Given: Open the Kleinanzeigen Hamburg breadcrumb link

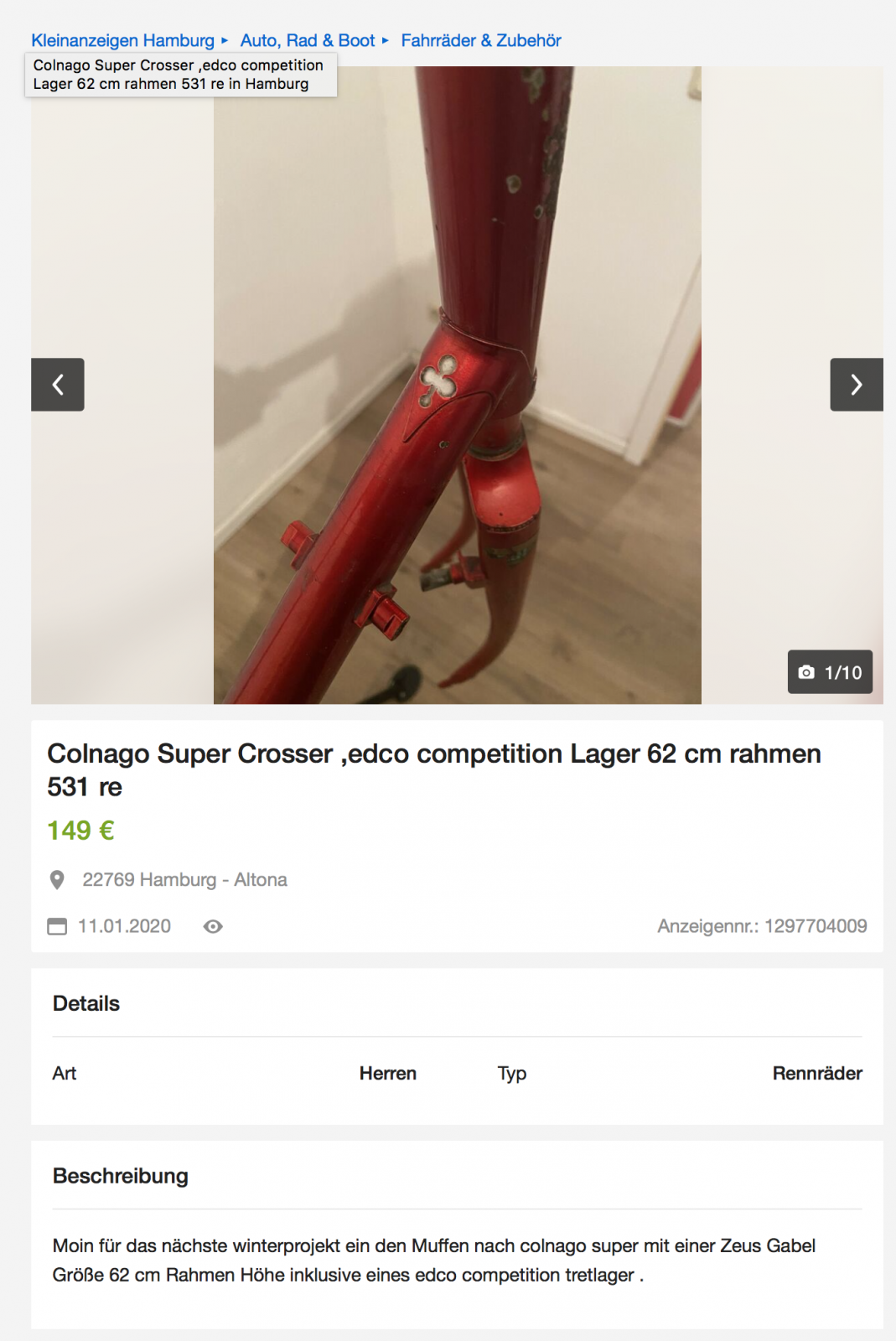Looking at the screenshot, I should pyautogui.click(x=122, y=40).
